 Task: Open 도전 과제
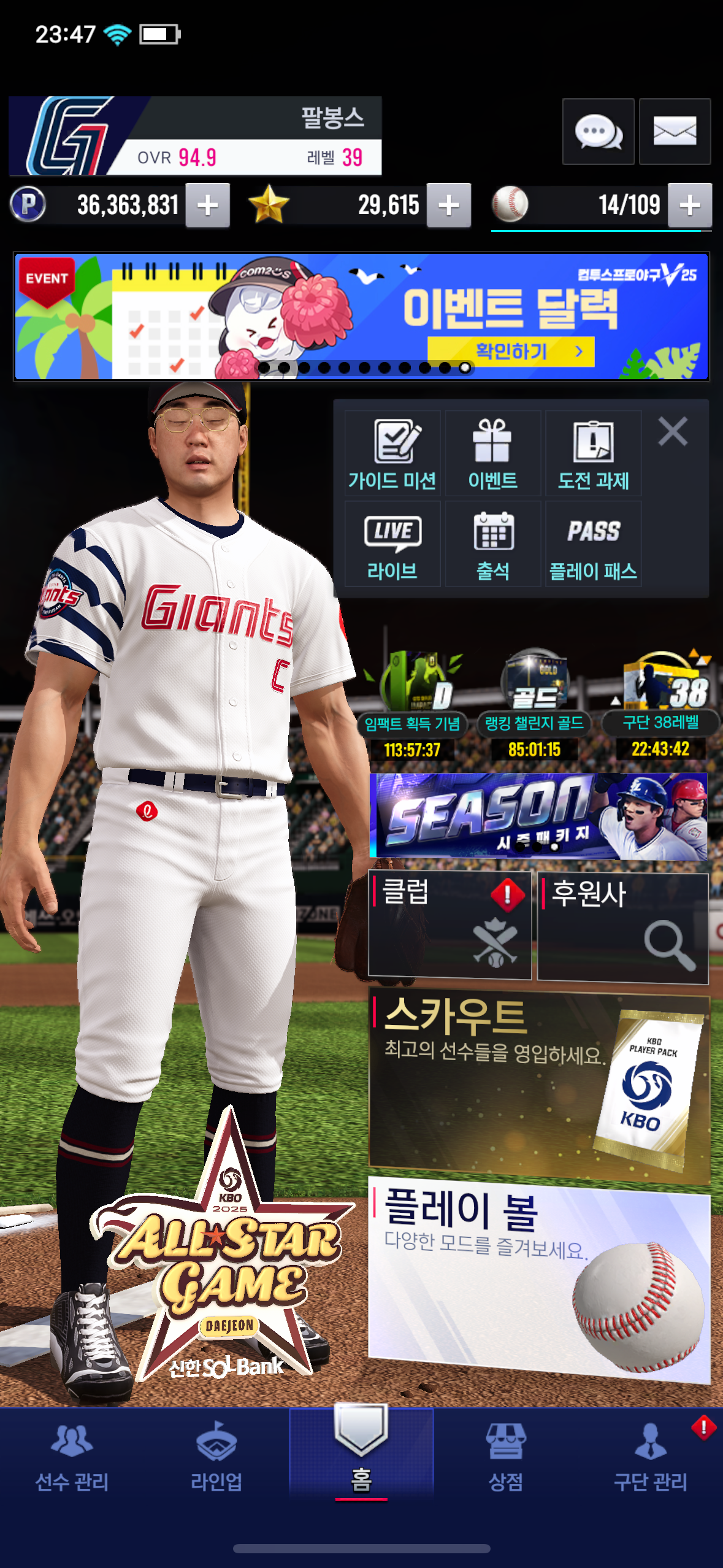click(594, 453)
